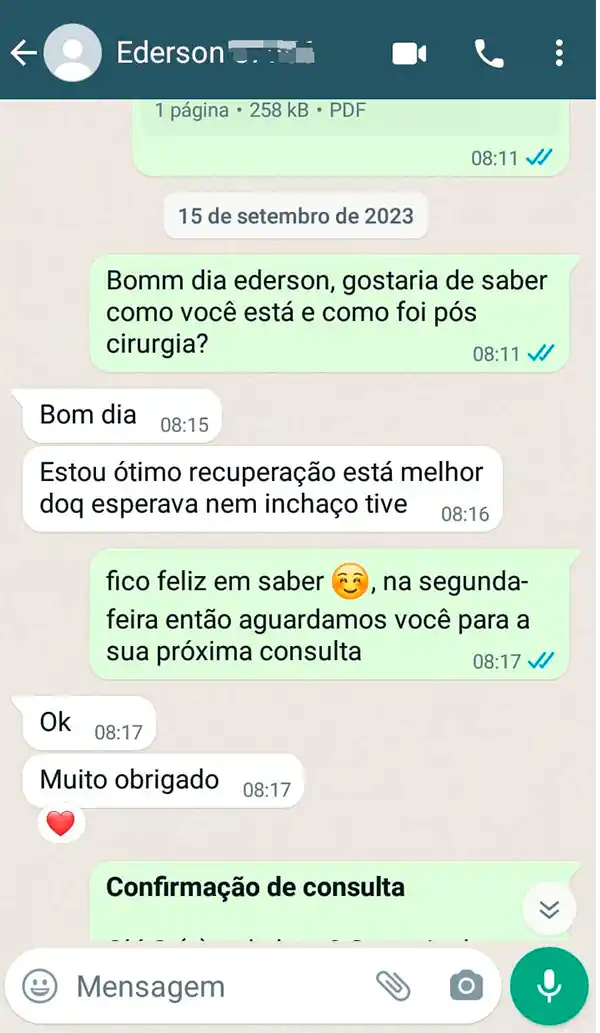
Task: Go back to the chat list
Action: 23,53
